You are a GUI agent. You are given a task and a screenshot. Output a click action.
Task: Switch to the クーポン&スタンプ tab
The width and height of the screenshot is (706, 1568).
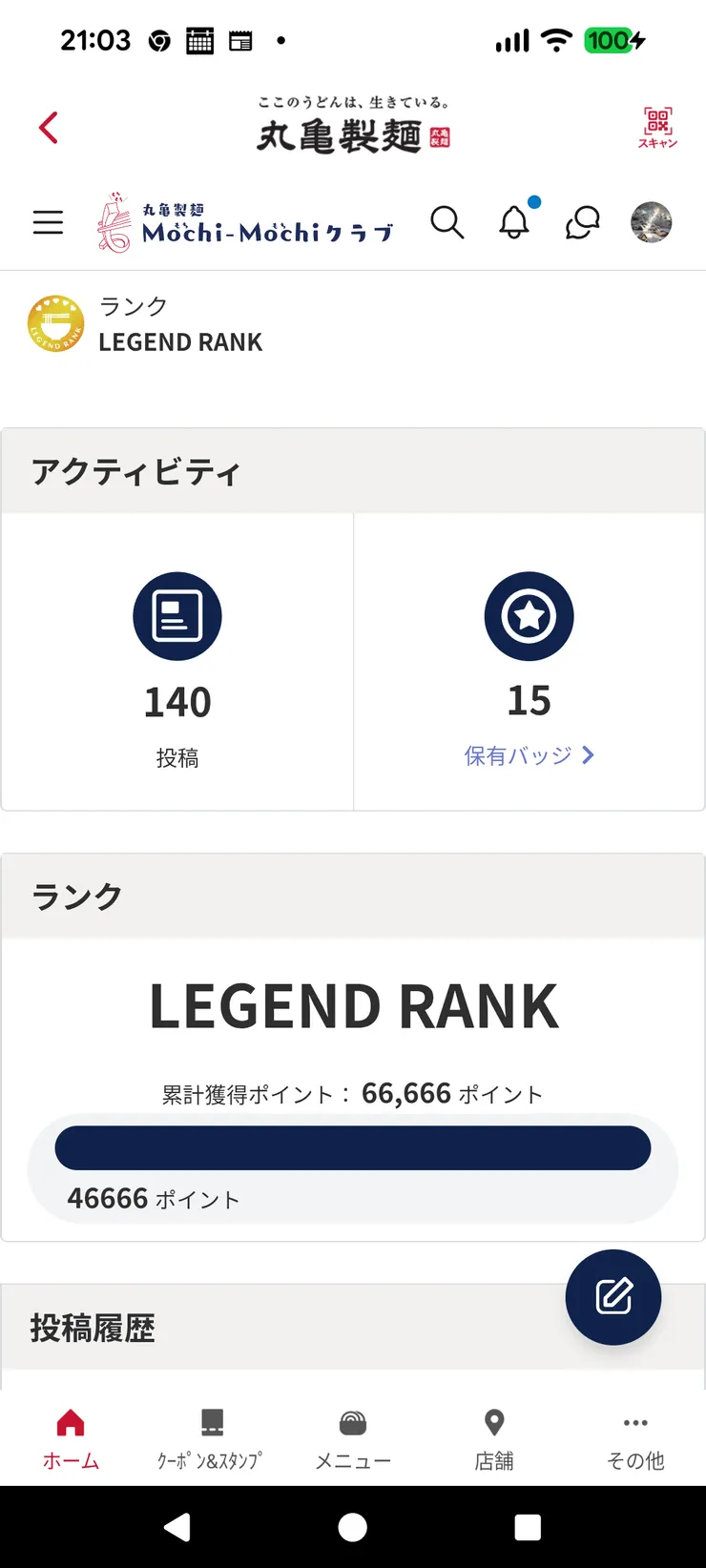pos(211,1438)
